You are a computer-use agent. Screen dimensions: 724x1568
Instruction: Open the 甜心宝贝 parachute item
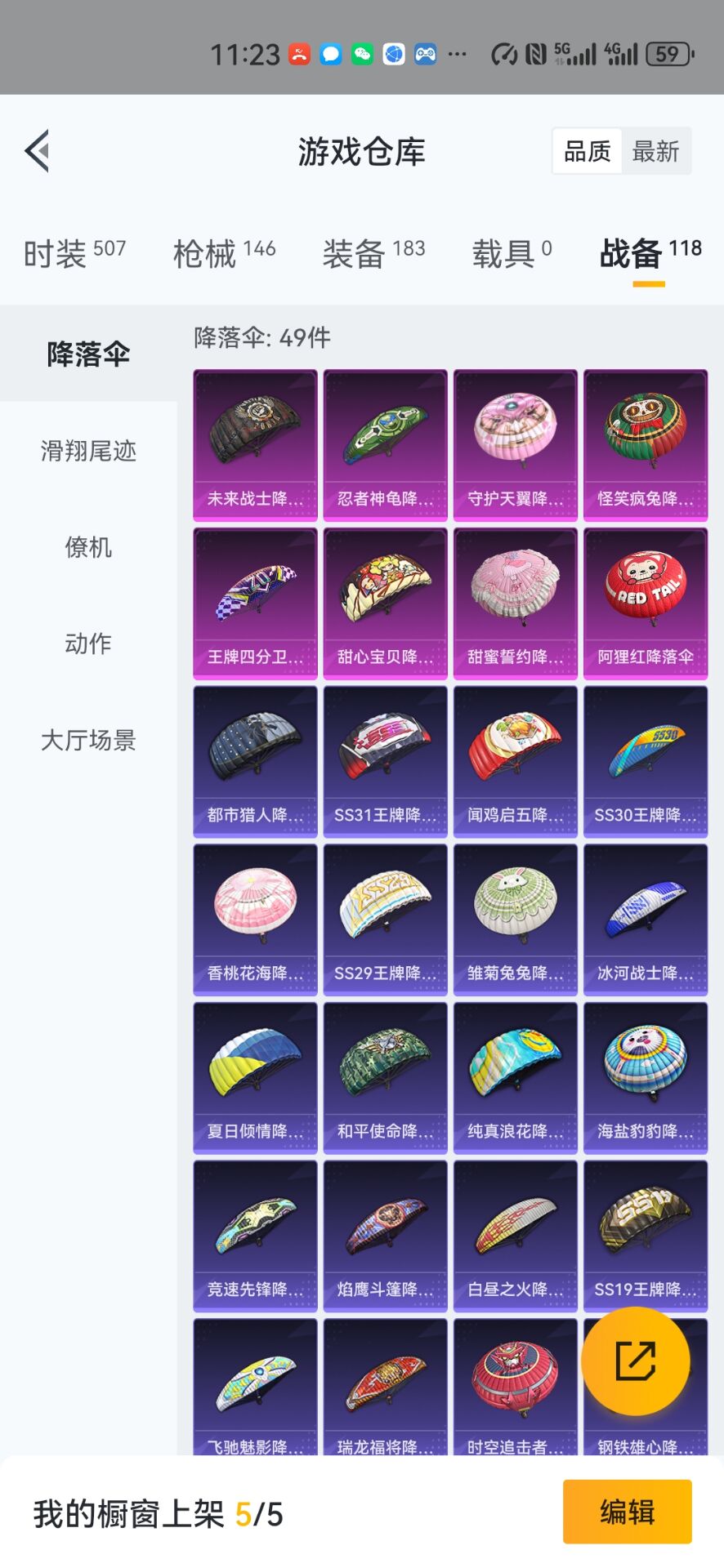[385, 603]
